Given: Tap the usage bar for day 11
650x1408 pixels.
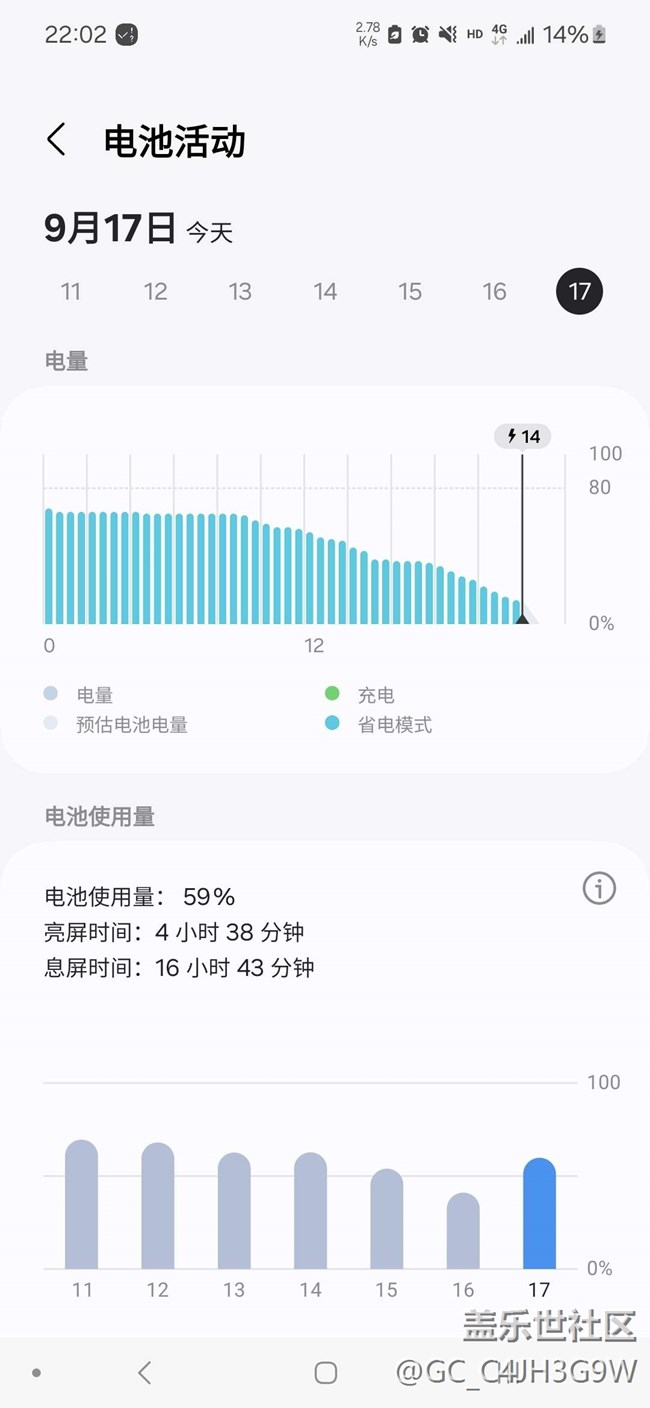Looking at the screenshot, I should pyautogui.click(x=82, y=1205).
